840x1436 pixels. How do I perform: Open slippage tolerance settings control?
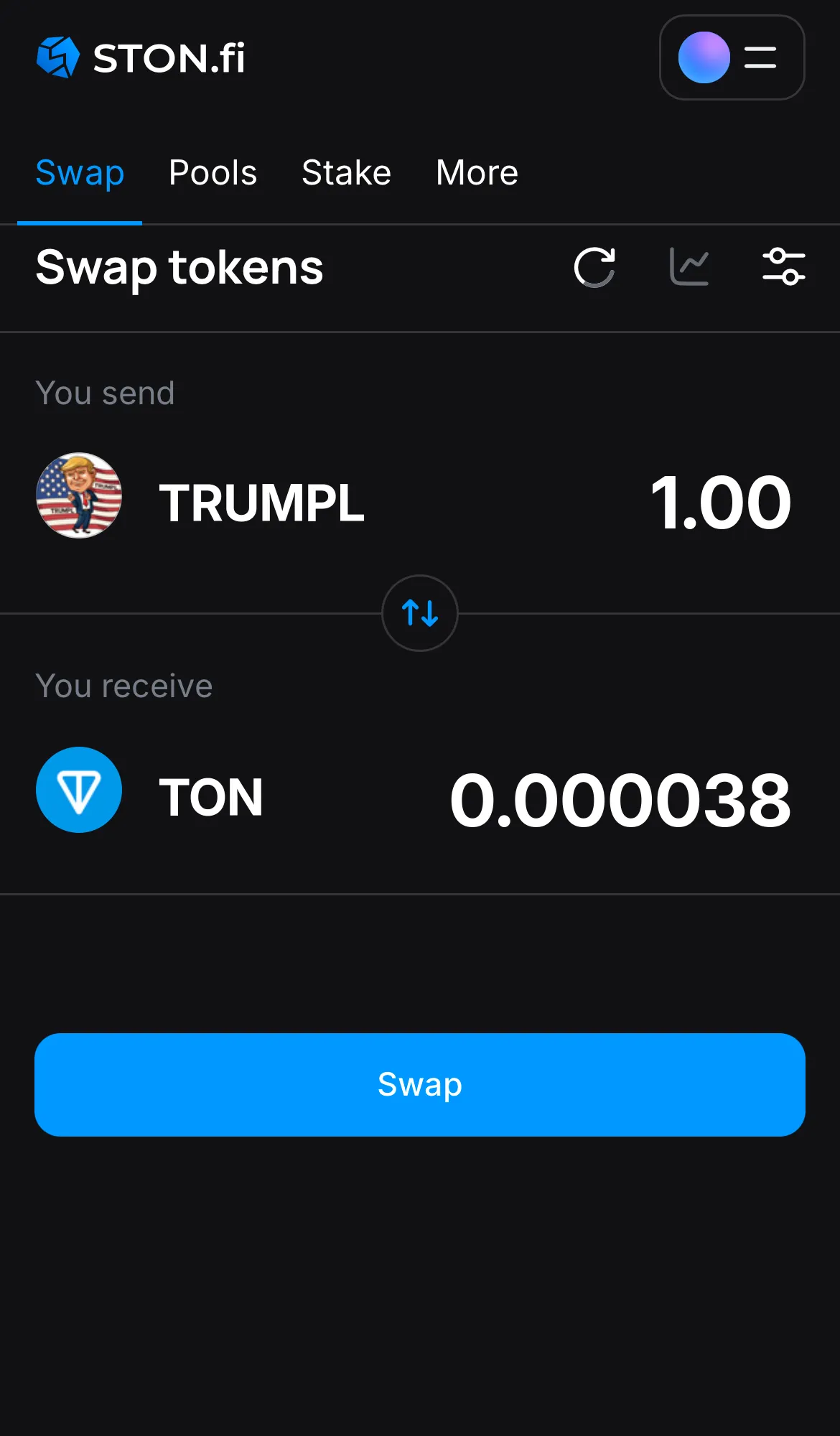784,267
